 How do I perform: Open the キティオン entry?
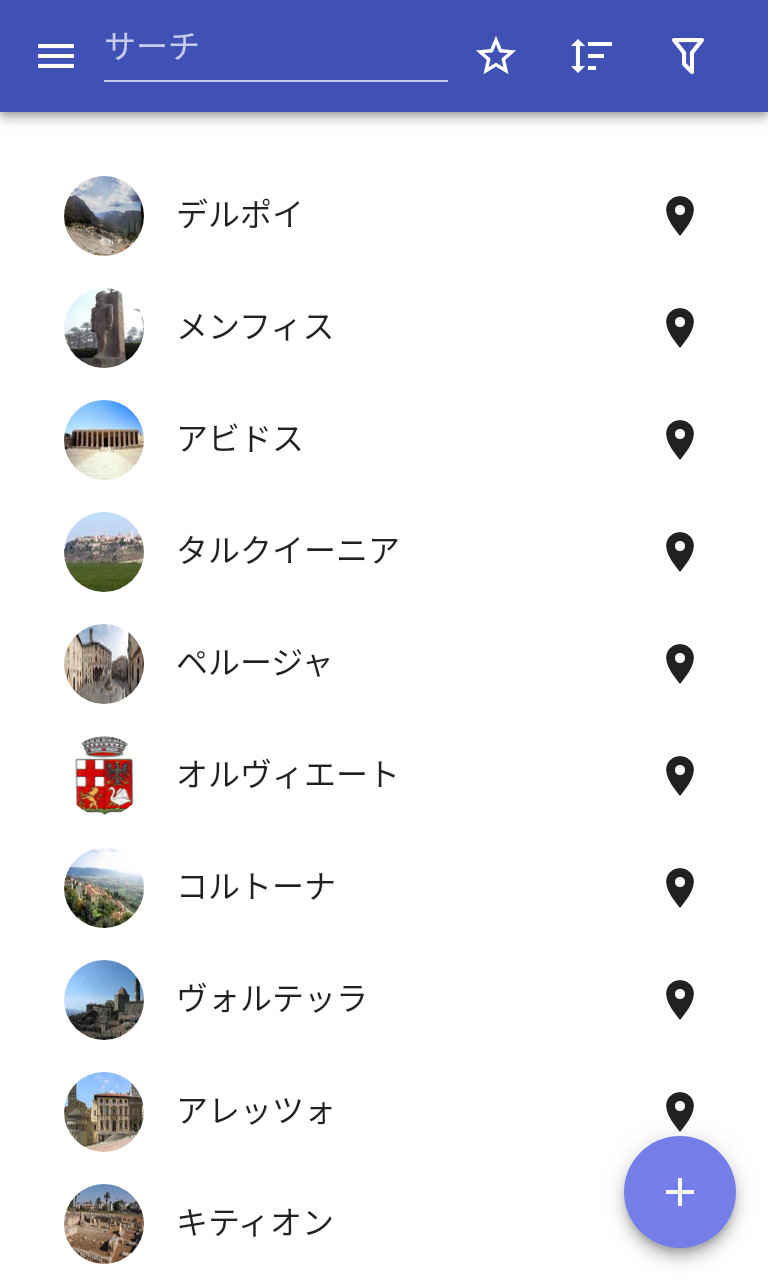point(255,1223)
